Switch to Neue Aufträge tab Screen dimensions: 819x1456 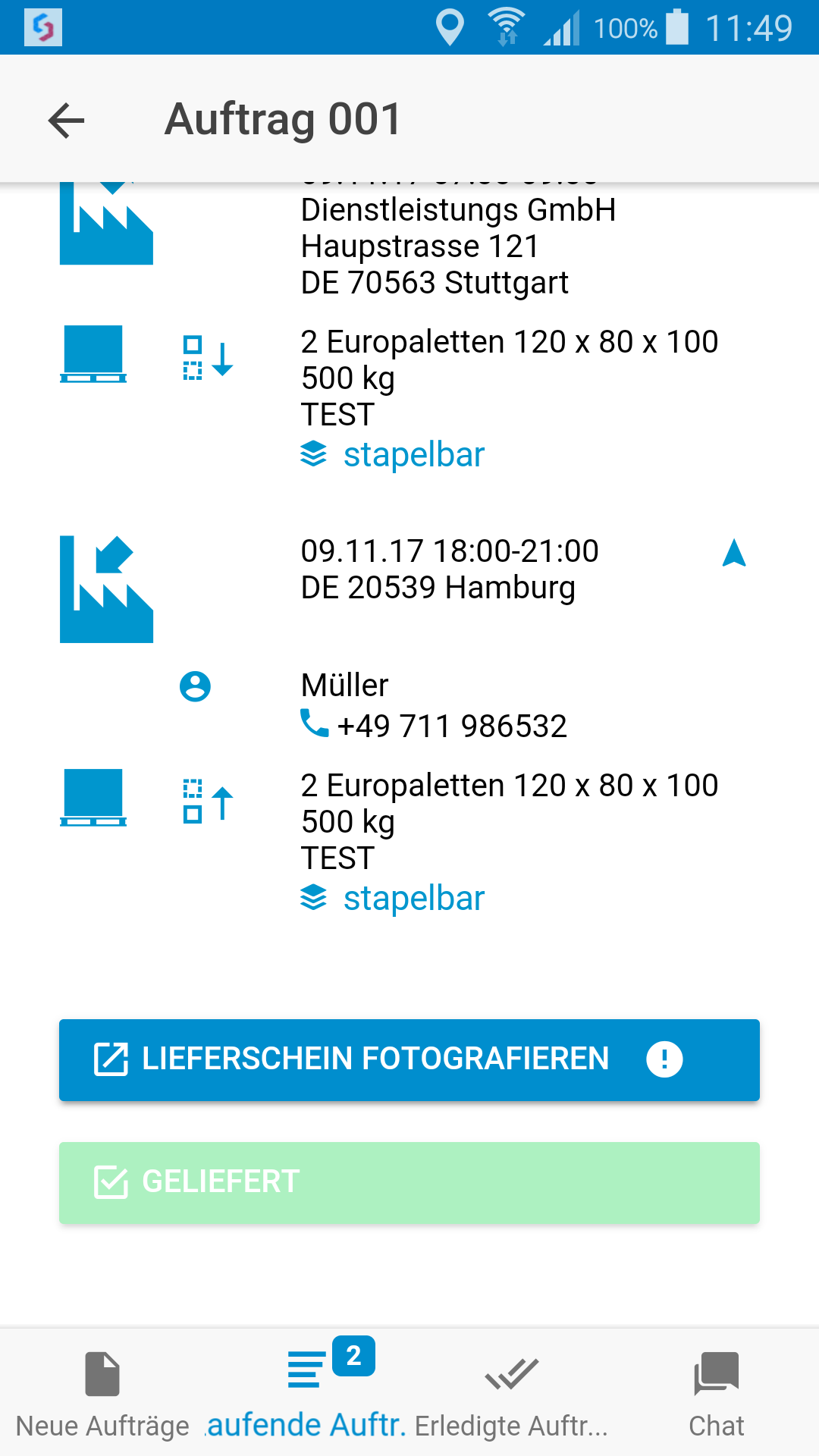click(102, 1394)
